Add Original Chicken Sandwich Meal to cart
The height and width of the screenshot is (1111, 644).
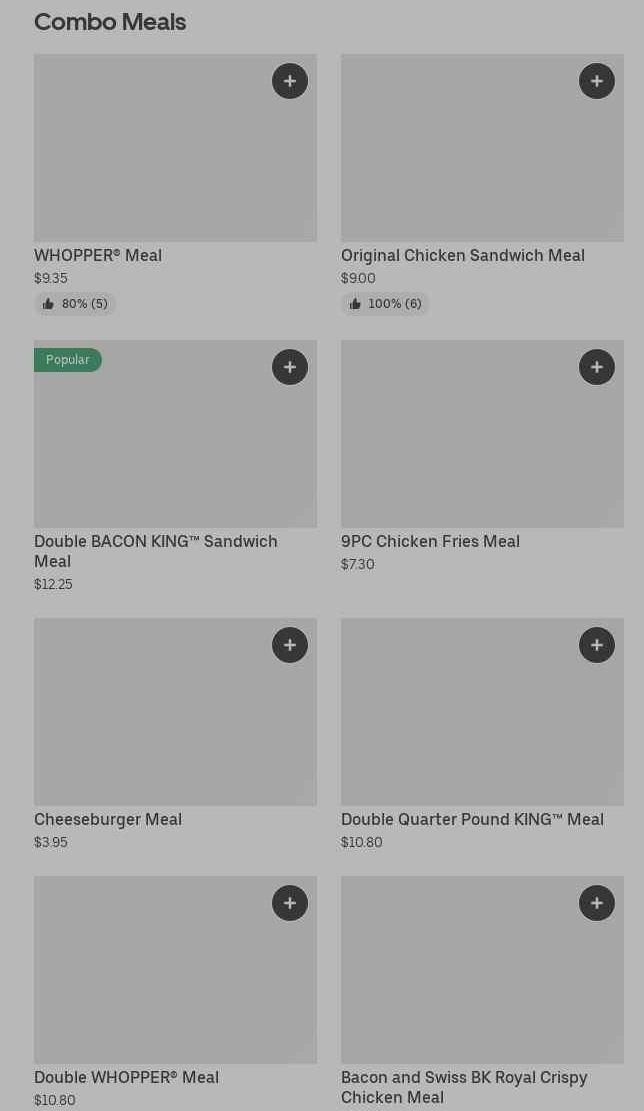coord(597,81)
